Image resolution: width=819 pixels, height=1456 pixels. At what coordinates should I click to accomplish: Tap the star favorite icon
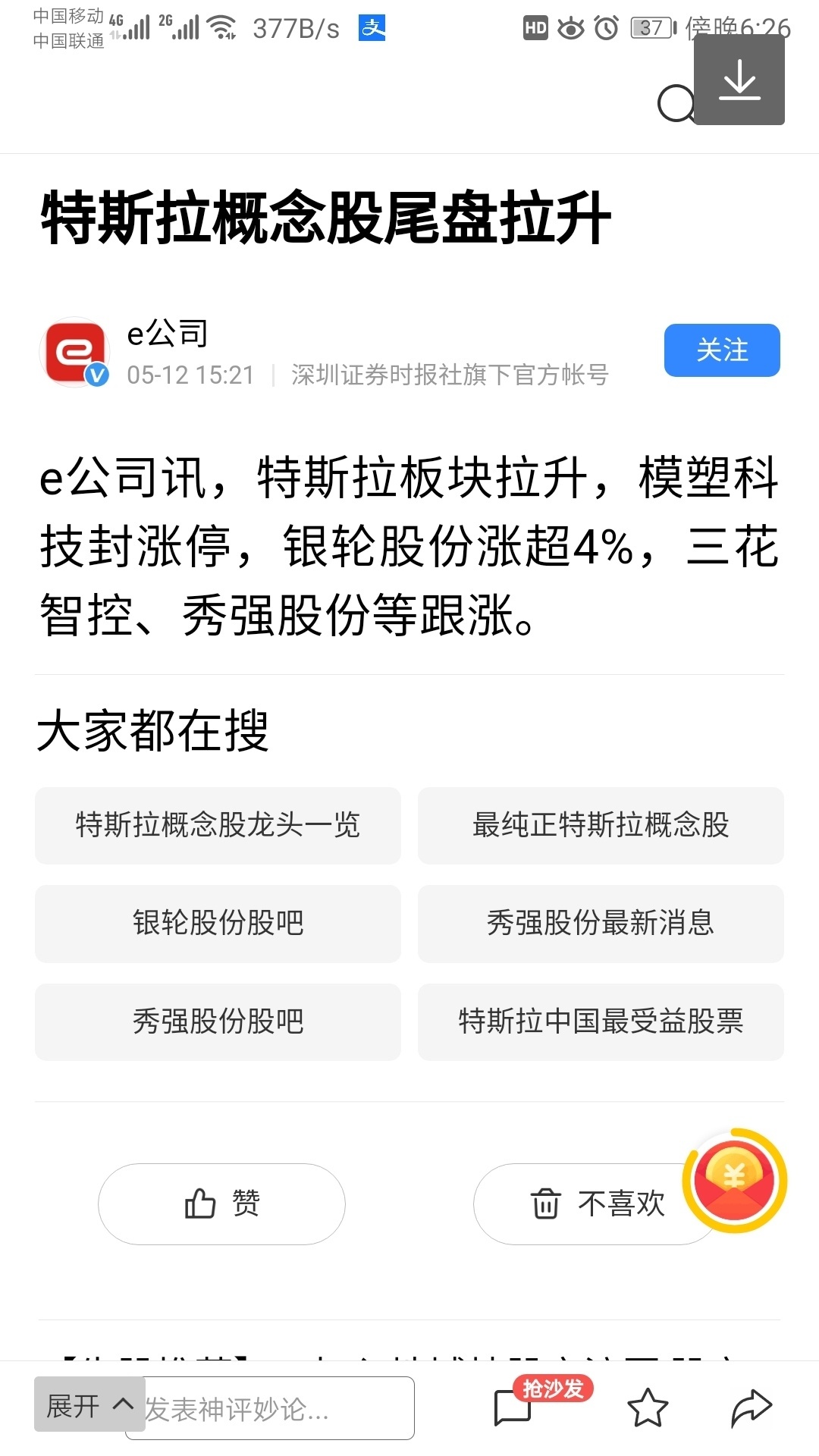point(647,1407)
